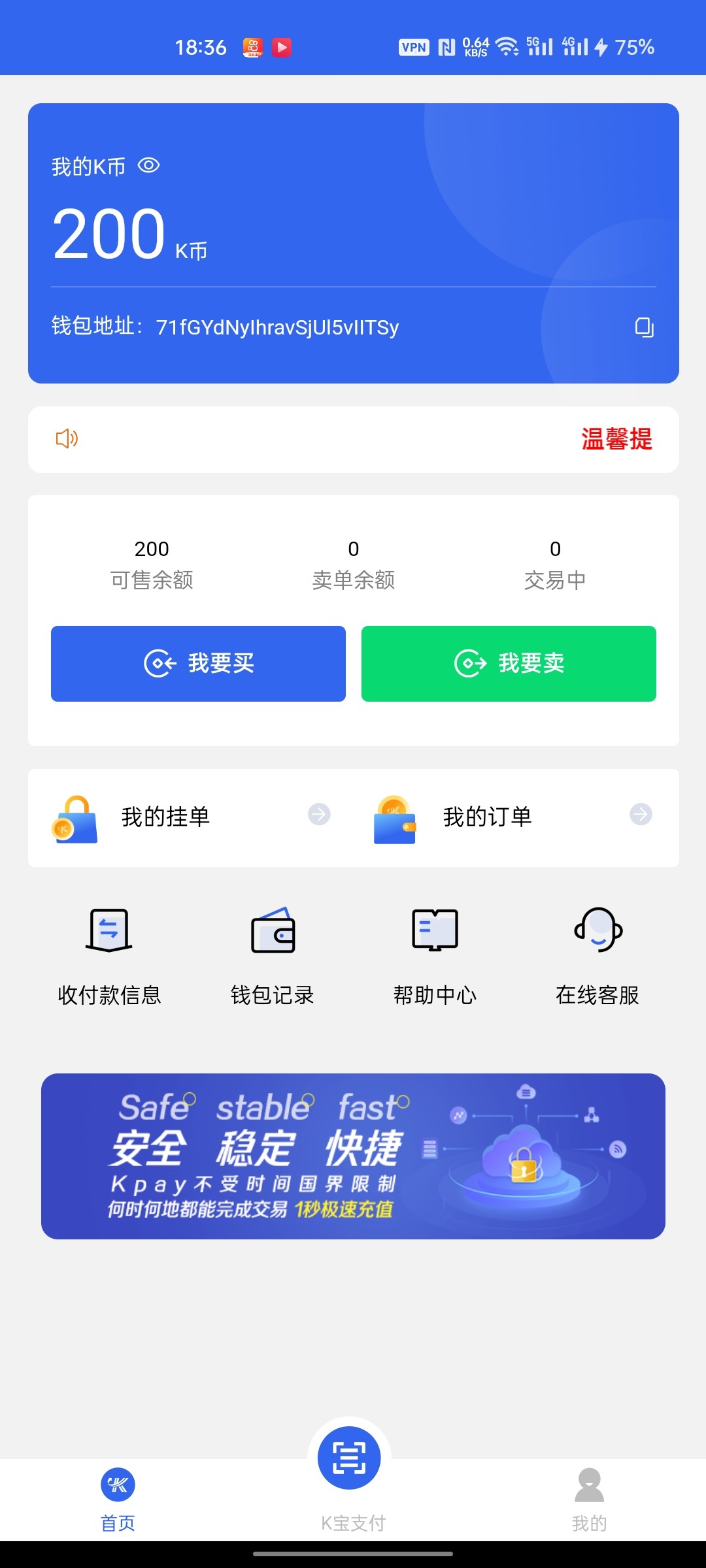Hide the K币 balance with eye icon
This screenshot has height=1568, width=706.
(x=149, y=165)
